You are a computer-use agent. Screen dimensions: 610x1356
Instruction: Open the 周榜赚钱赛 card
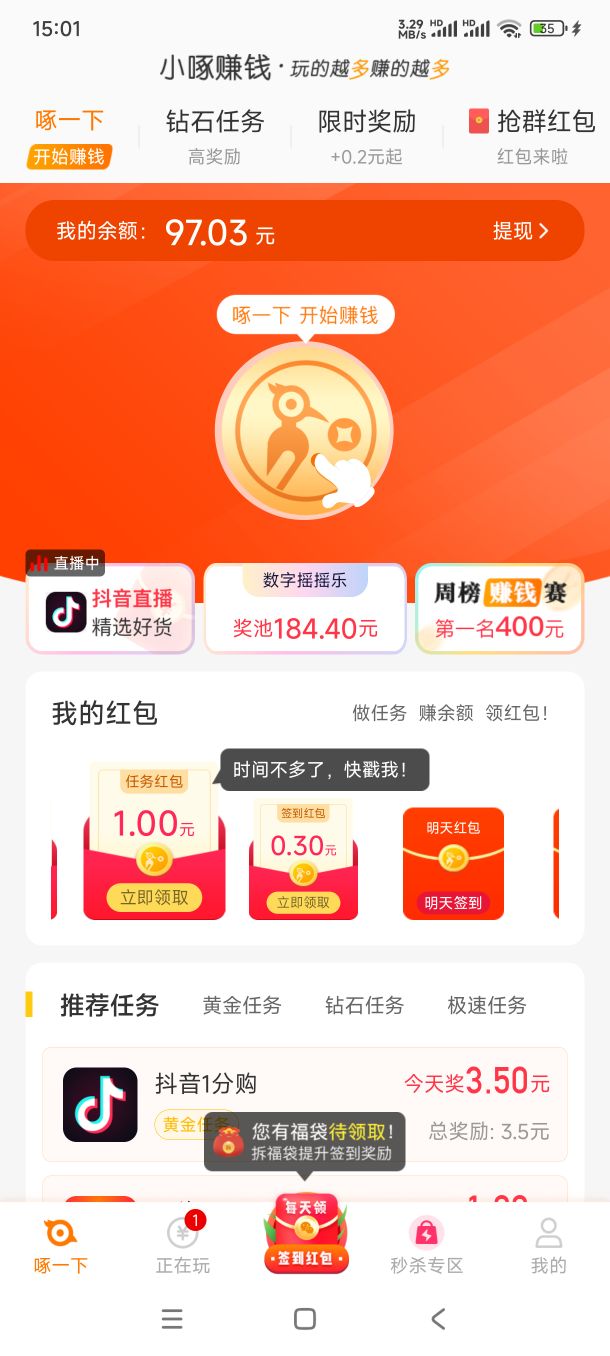499,609
